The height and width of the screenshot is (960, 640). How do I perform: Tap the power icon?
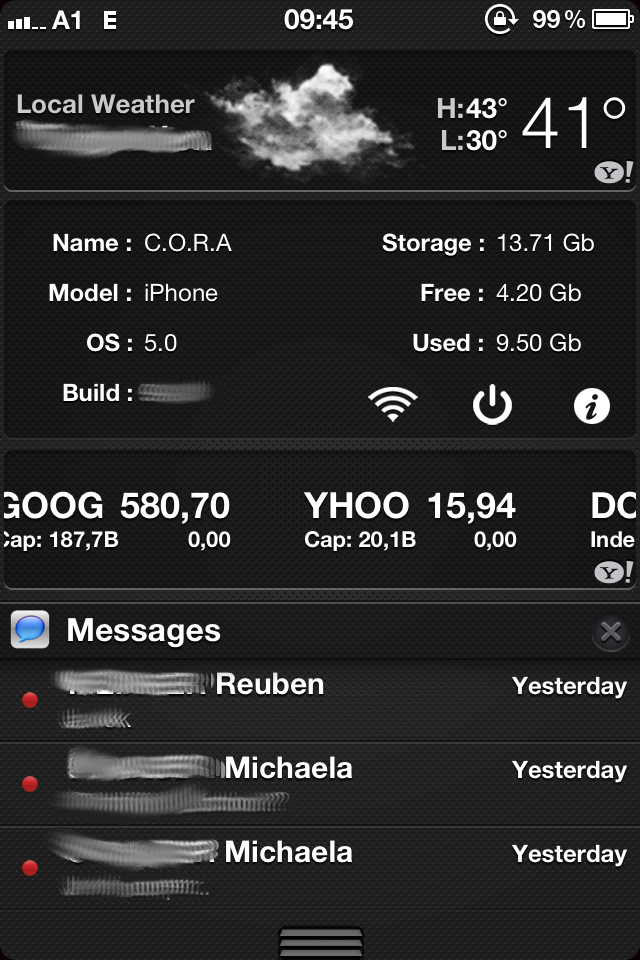tap(492, 406)
